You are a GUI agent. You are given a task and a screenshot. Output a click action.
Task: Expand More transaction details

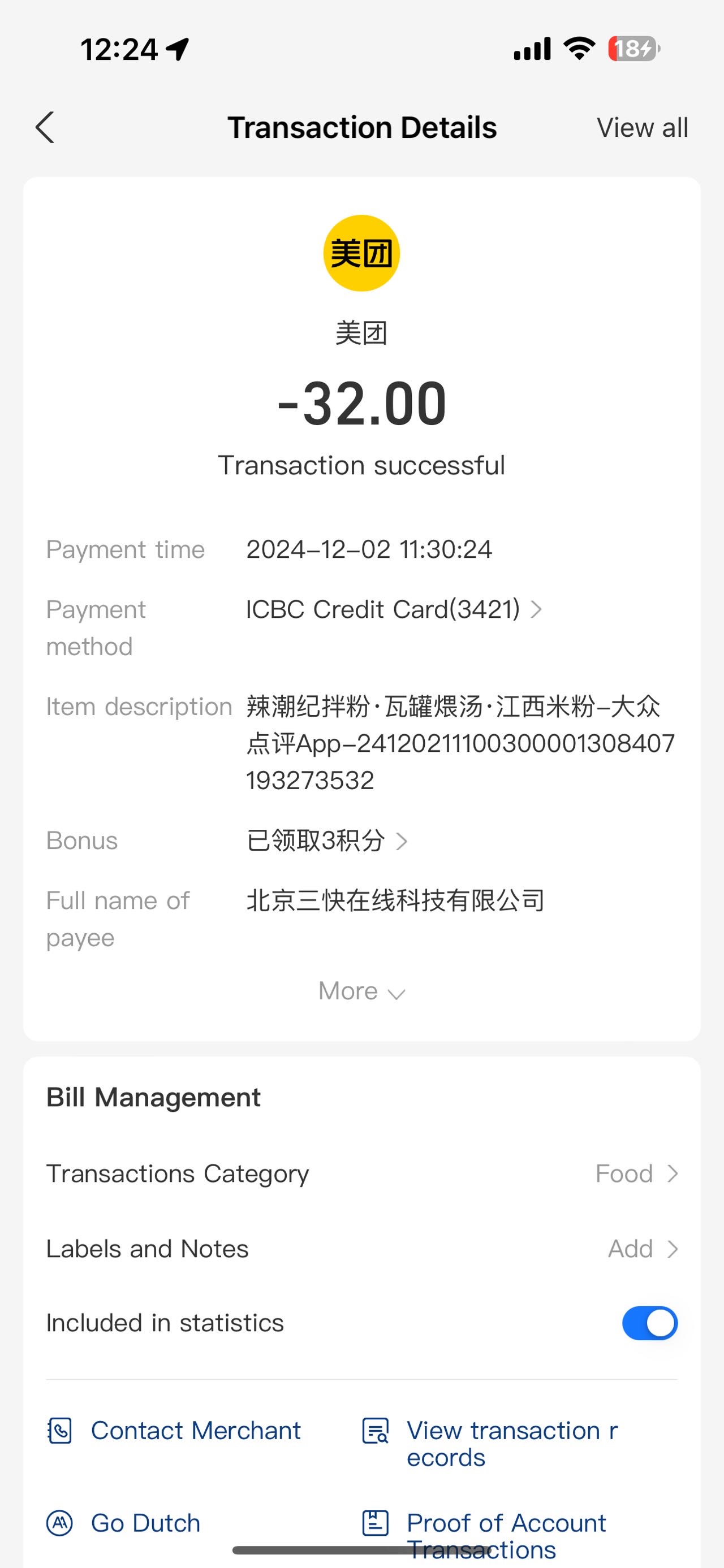pos(361,991)
